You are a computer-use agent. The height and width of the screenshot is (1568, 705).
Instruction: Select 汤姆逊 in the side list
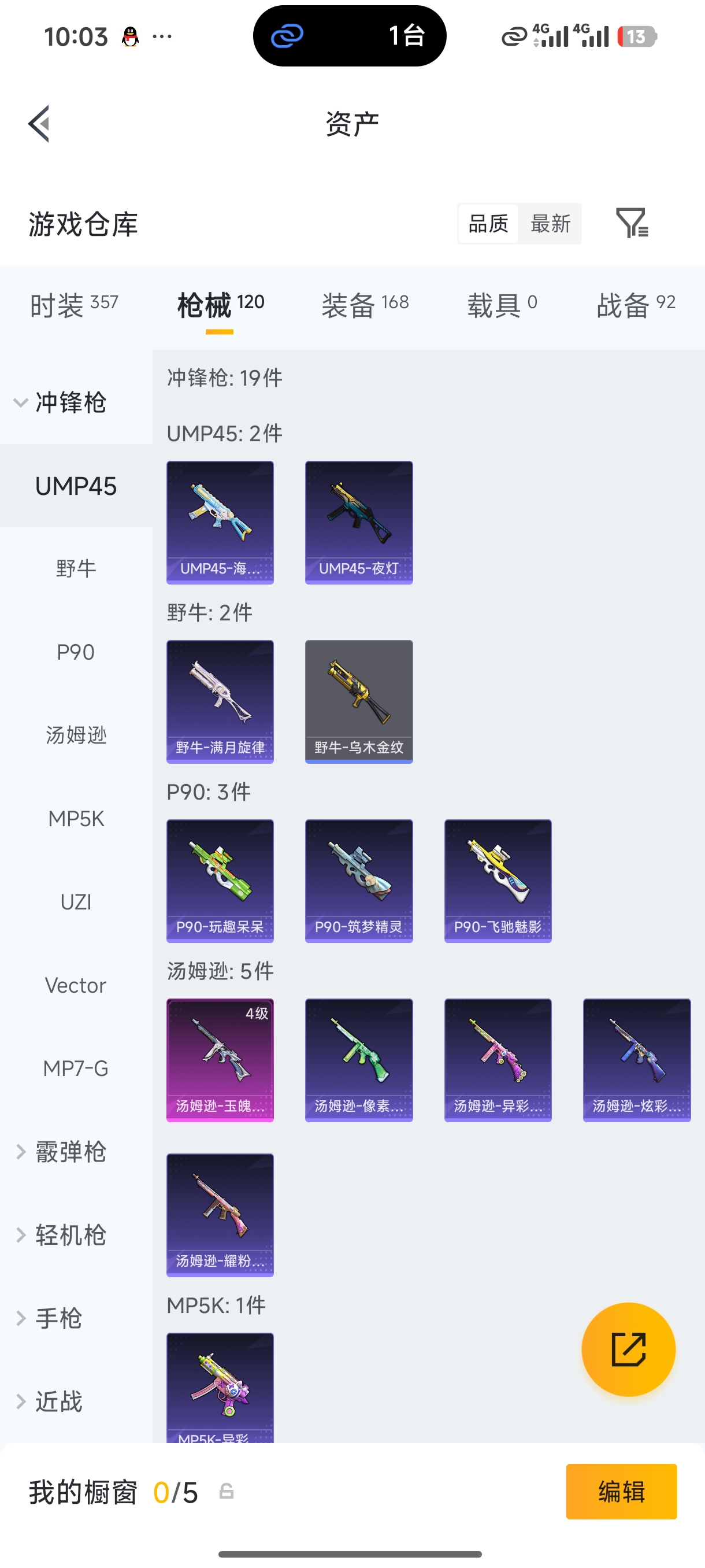(76, 735)
